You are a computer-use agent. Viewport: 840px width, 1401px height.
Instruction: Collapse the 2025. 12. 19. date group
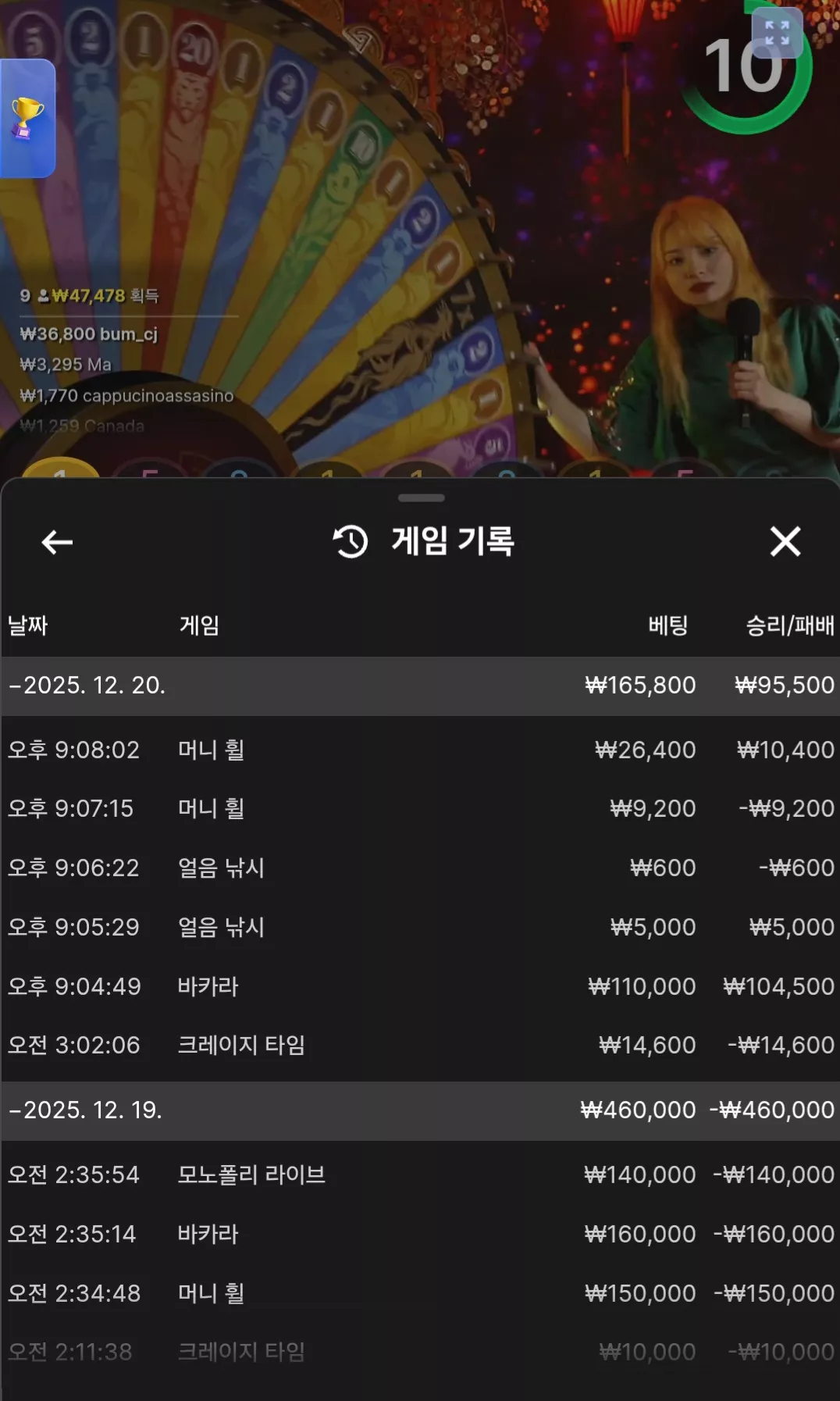tap(420, 1110)
